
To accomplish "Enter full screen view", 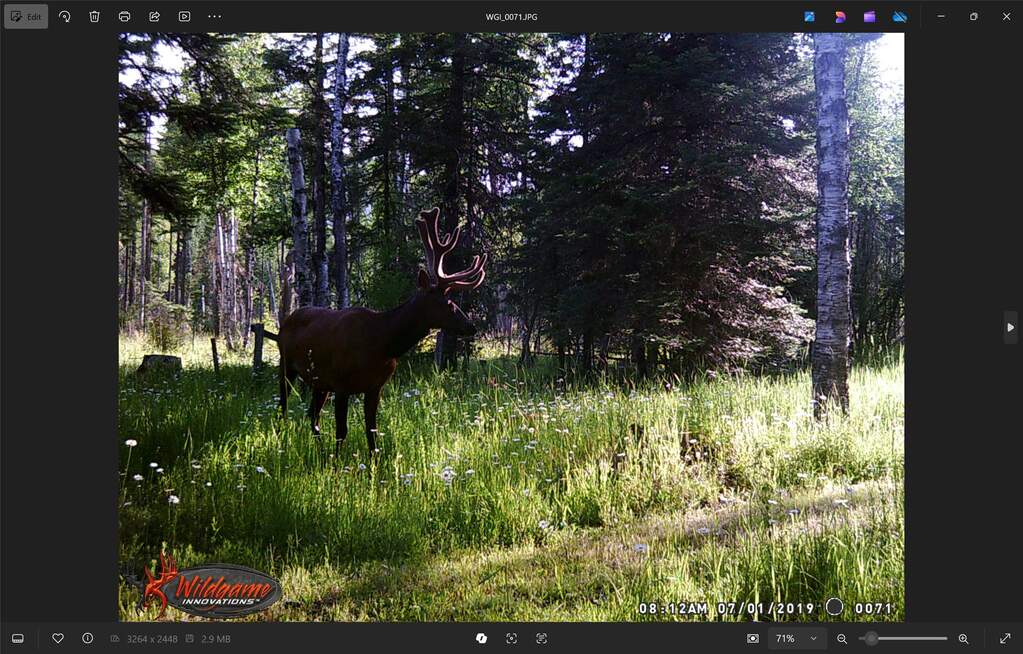I will point(1005,638).
